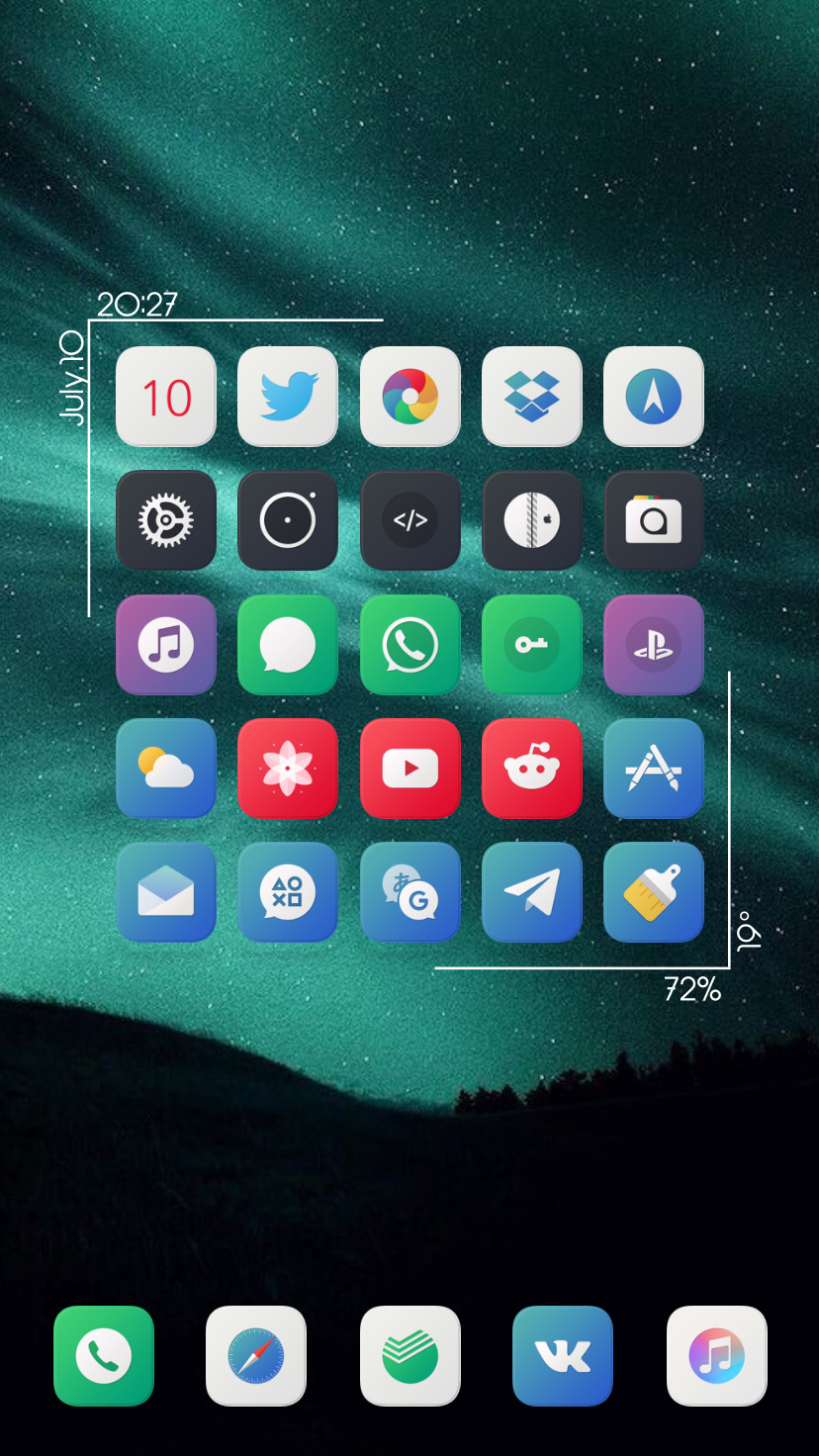Open the VK app in dock
This screenshot has height=1456, width=819.
point(563,1356)
